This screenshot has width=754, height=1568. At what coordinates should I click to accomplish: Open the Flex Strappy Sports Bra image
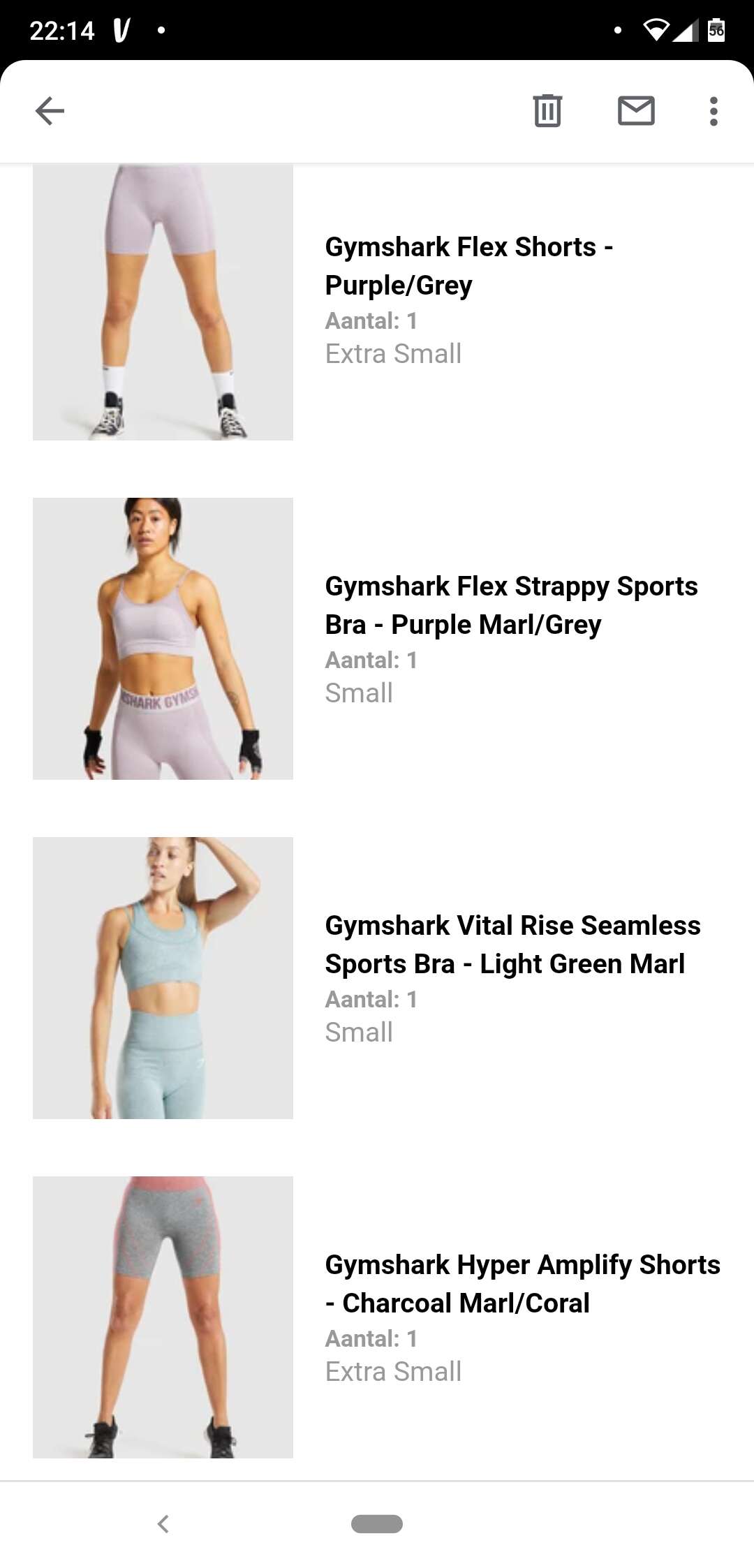click(x=163, y=639)
